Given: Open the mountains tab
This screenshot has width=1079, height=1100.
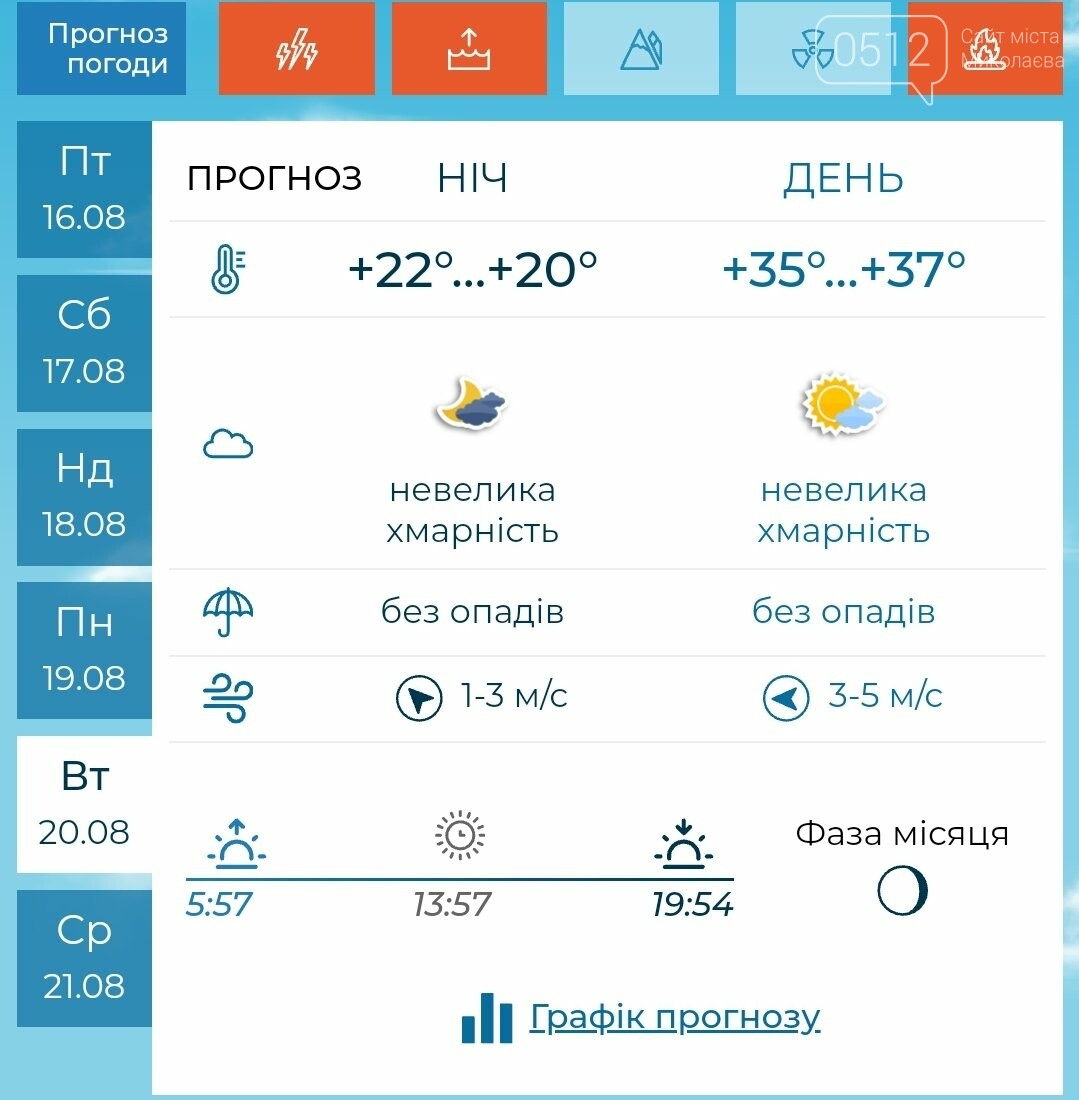Looking at the screenshot, I should pos(641,49).
